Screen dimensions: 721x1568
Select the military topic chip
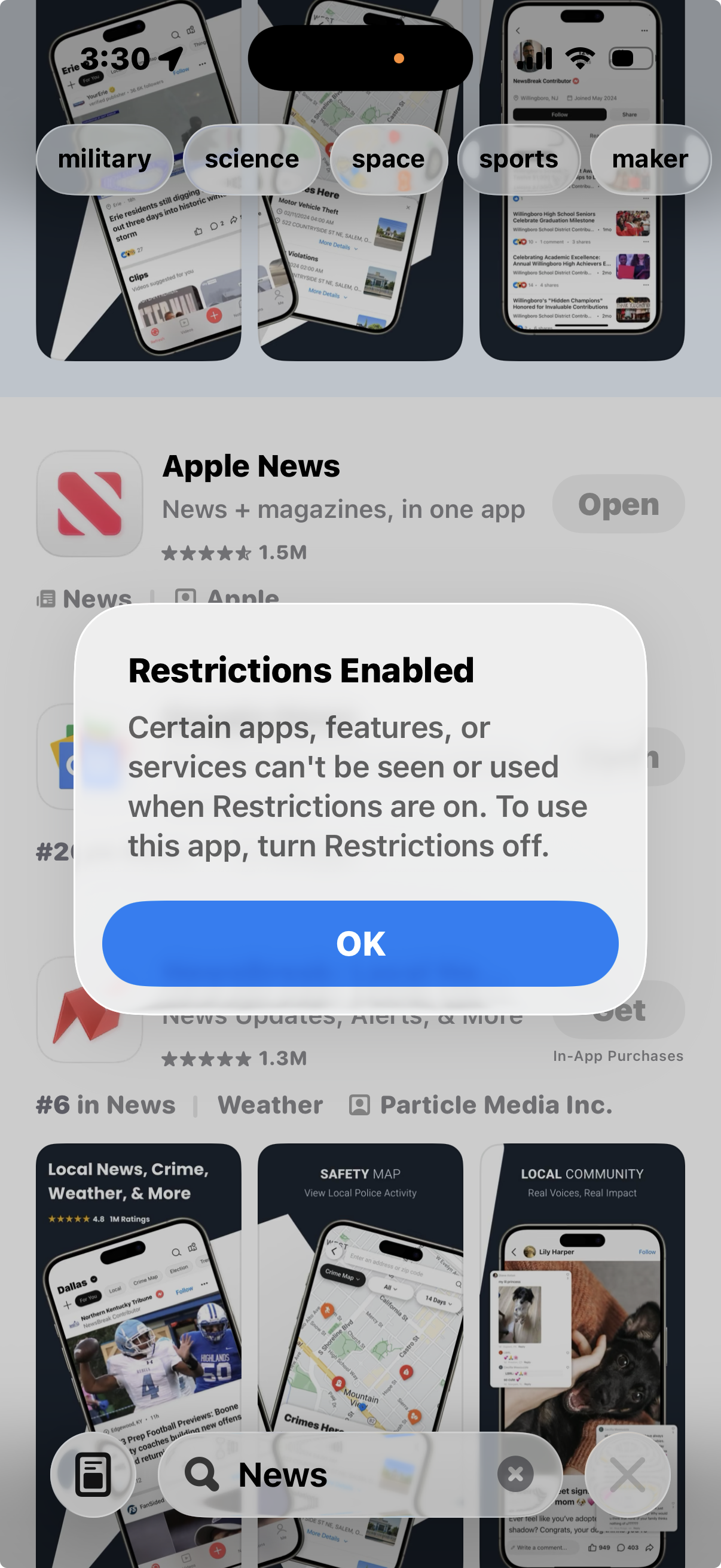click(x=104, y=160)
